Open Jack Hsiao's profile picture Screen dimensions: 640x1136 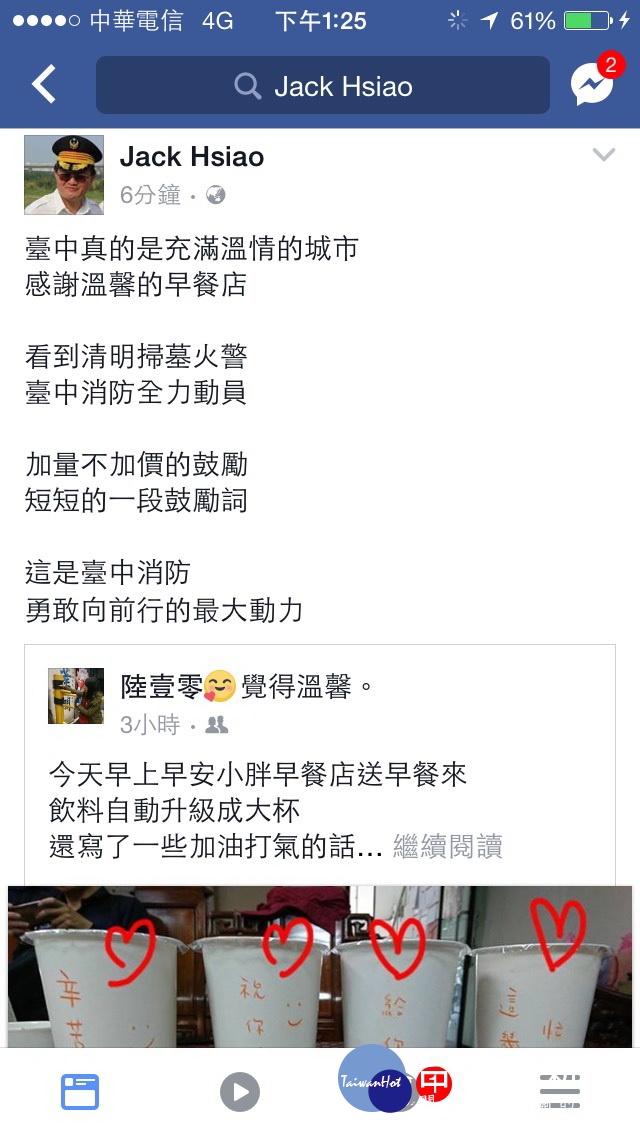click(x=64, y=174)
